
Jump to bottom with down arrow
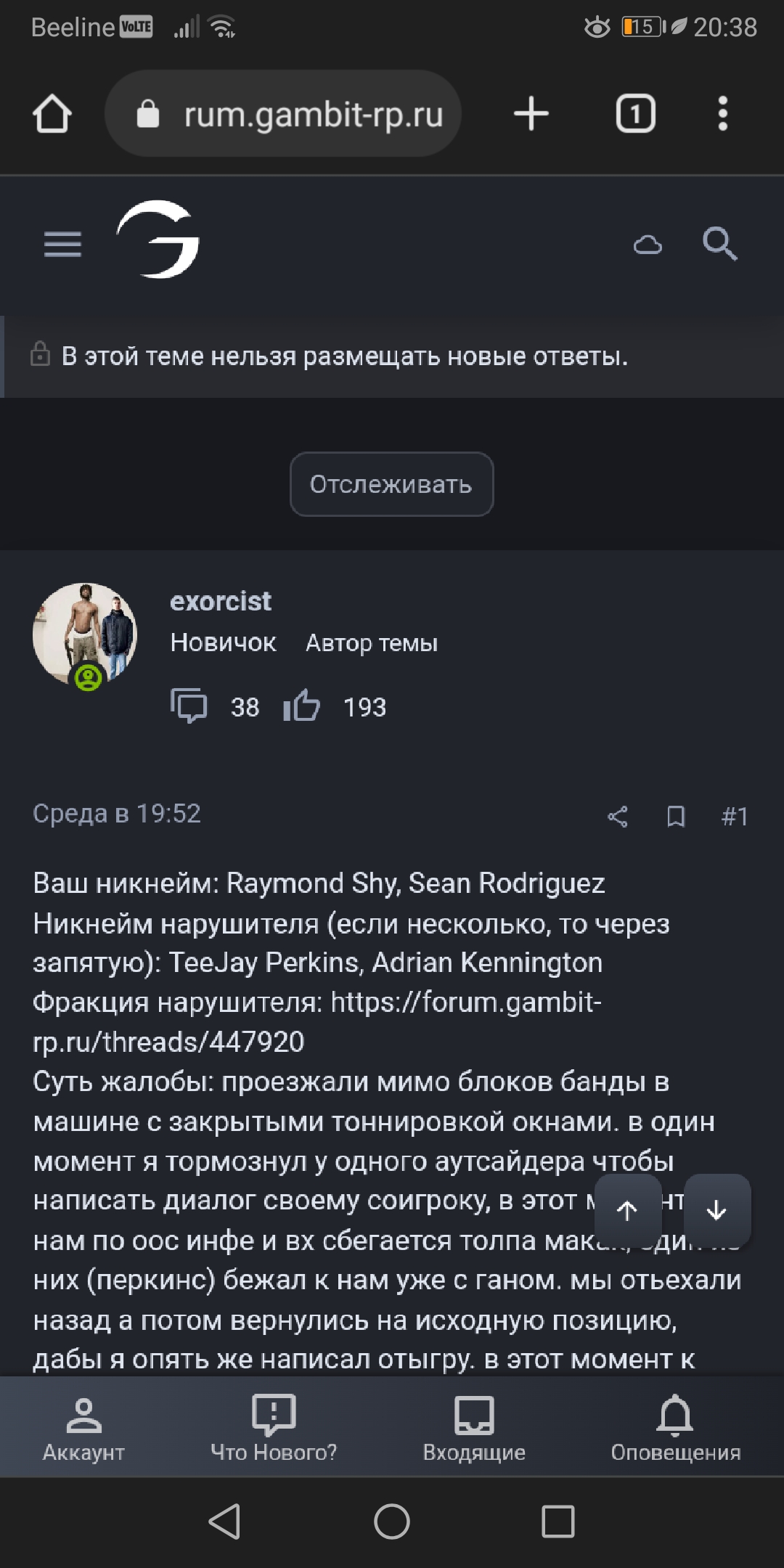pos(716,1209)
